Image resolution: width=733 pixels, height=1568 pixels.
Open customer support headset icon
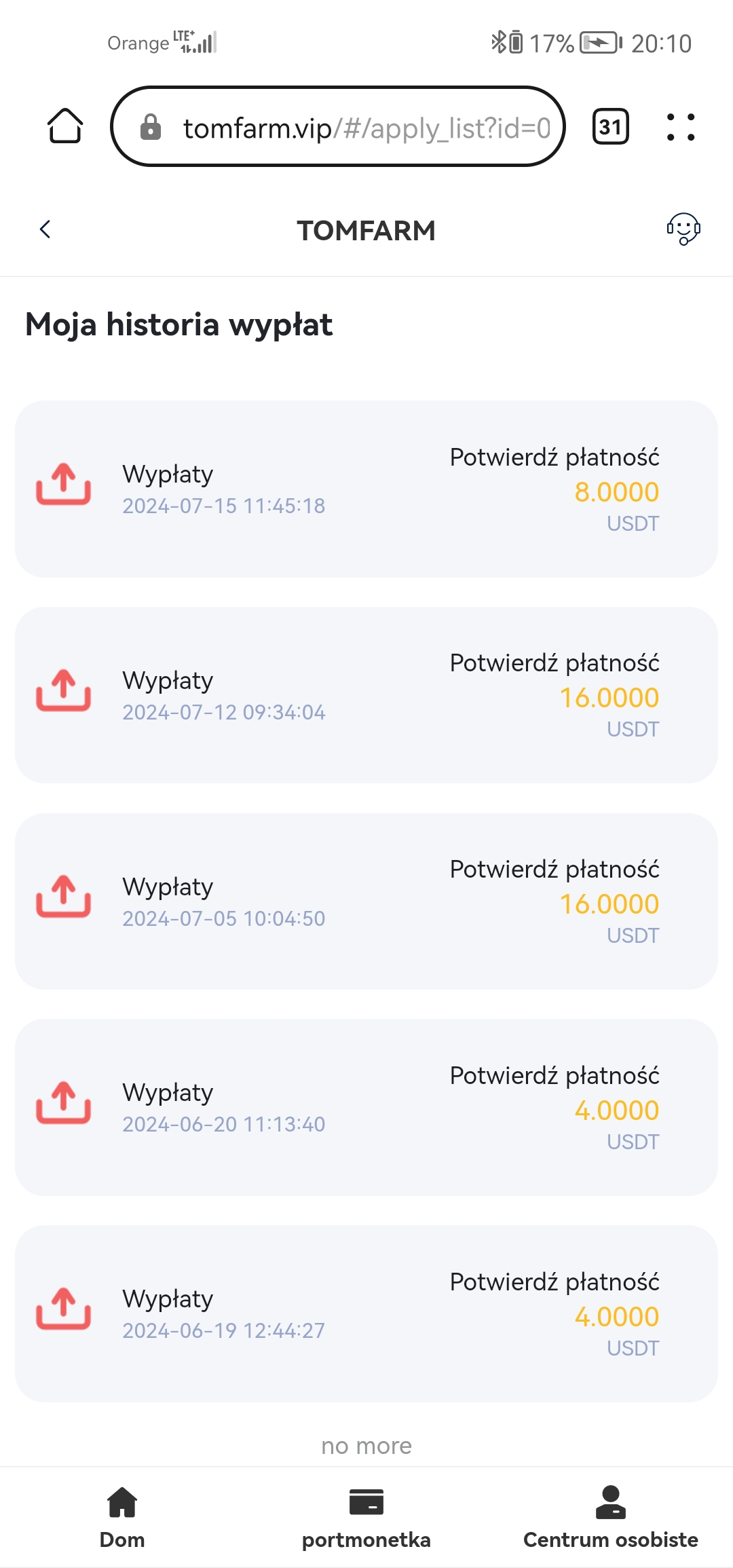683,229
